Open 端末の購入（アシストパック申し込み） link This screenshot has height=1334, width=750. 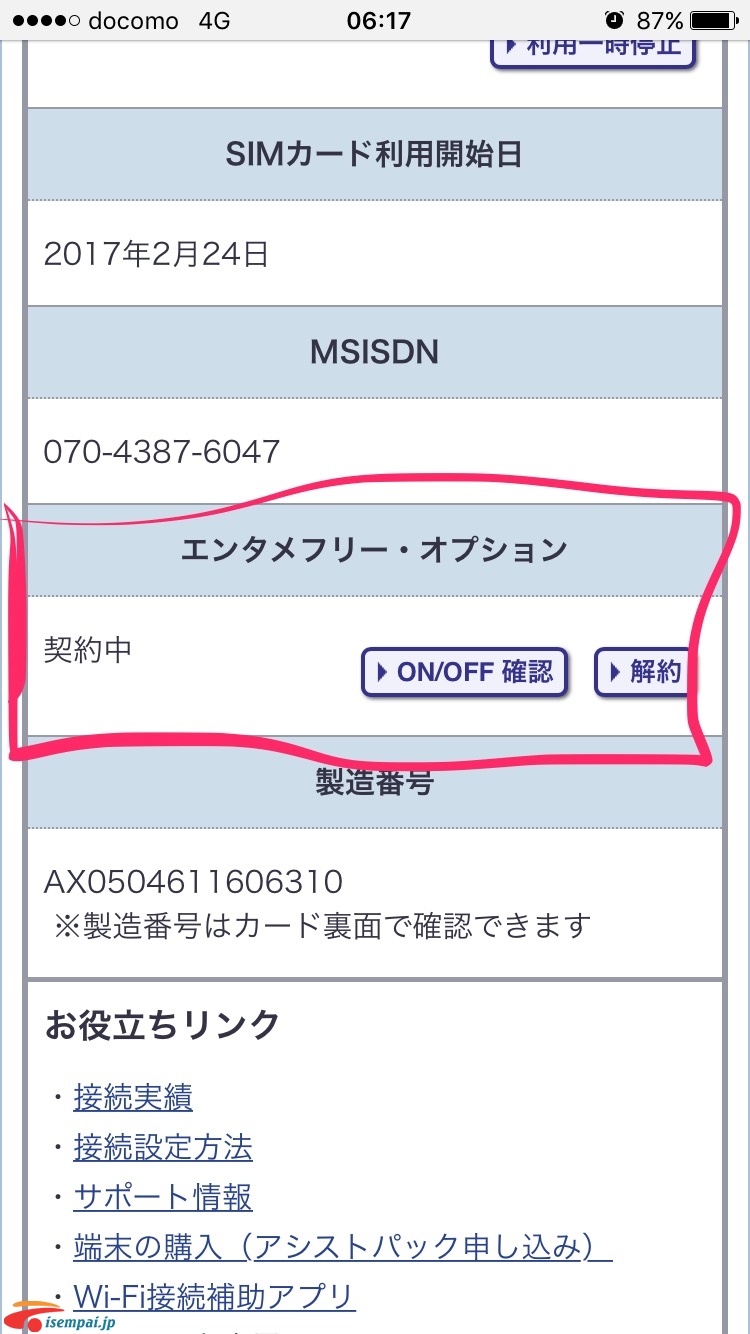(x=343, y=1247)
